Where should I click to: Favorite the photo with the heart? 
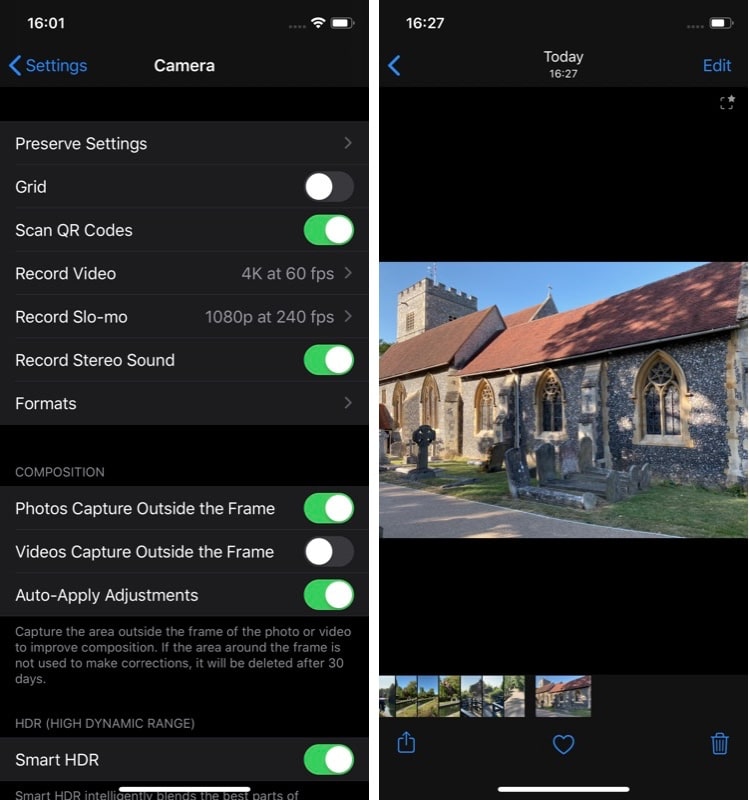[x=563, y=744]
